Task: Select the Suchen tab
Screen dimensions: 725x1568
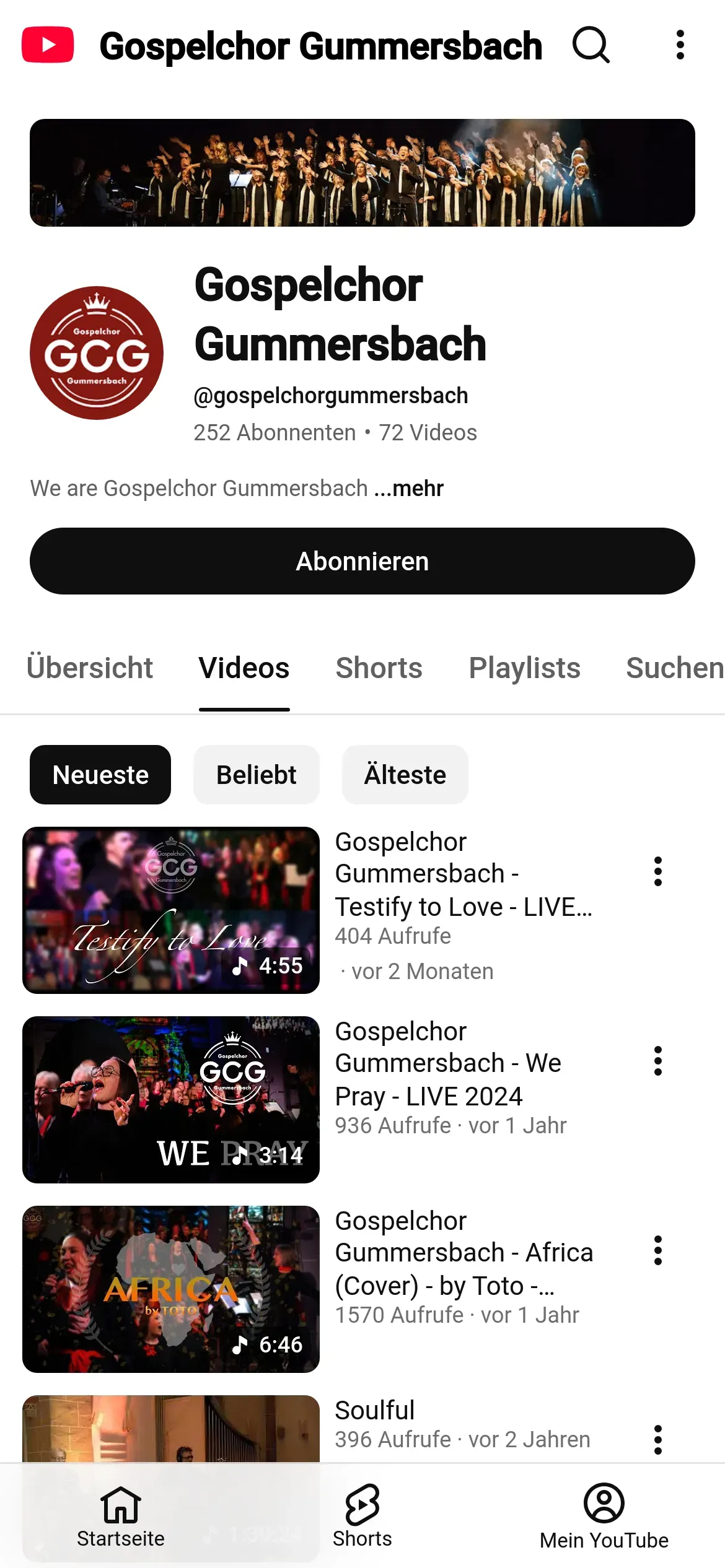Action: coord(674,668)
